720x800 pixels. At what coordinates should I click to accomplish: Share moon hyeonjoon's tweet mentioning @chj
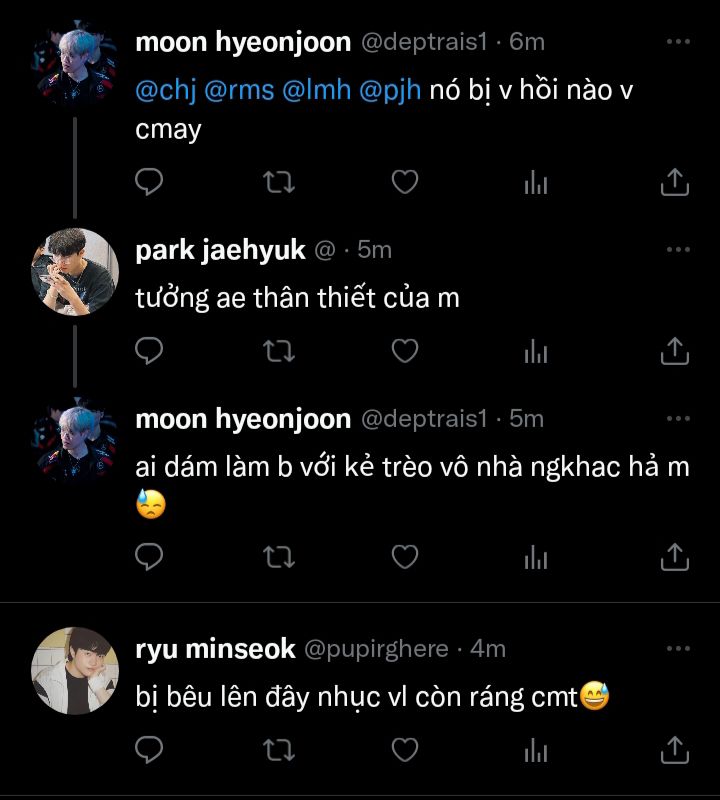coord(674,182)
